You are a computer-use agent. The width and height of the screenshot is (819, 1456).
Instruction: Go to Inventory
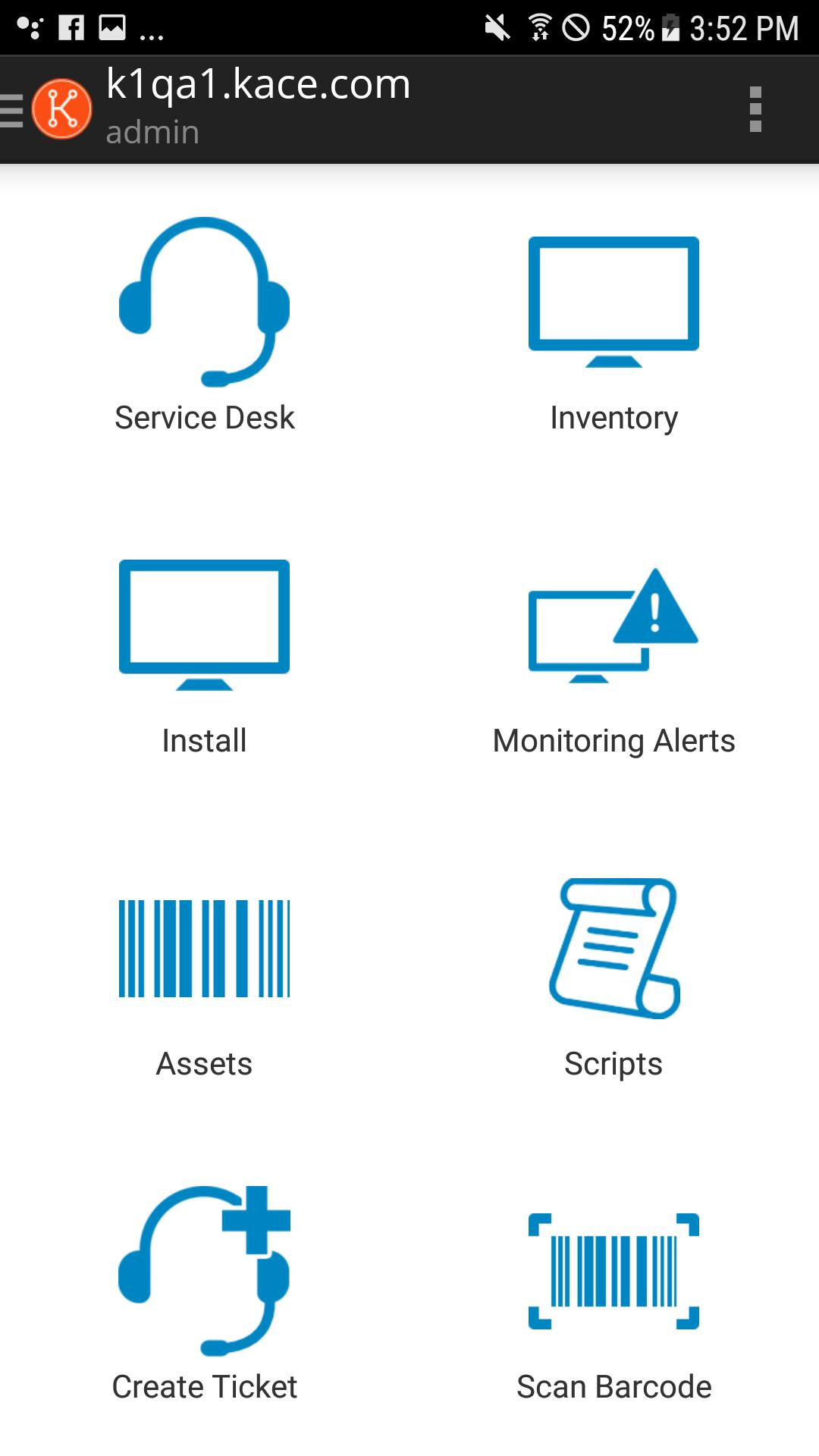click(613, 326)
